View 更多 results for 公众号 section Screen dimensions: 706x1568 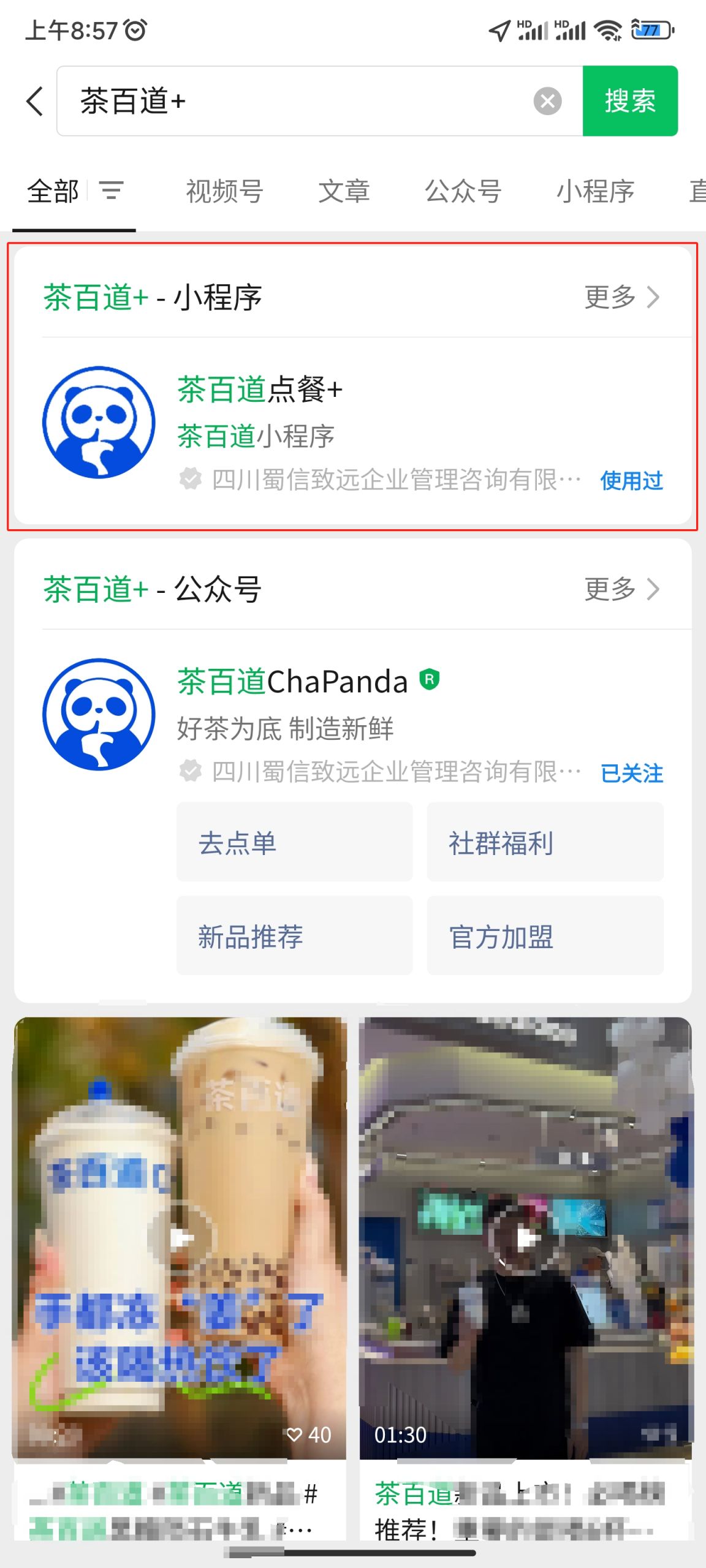(621, 589)
